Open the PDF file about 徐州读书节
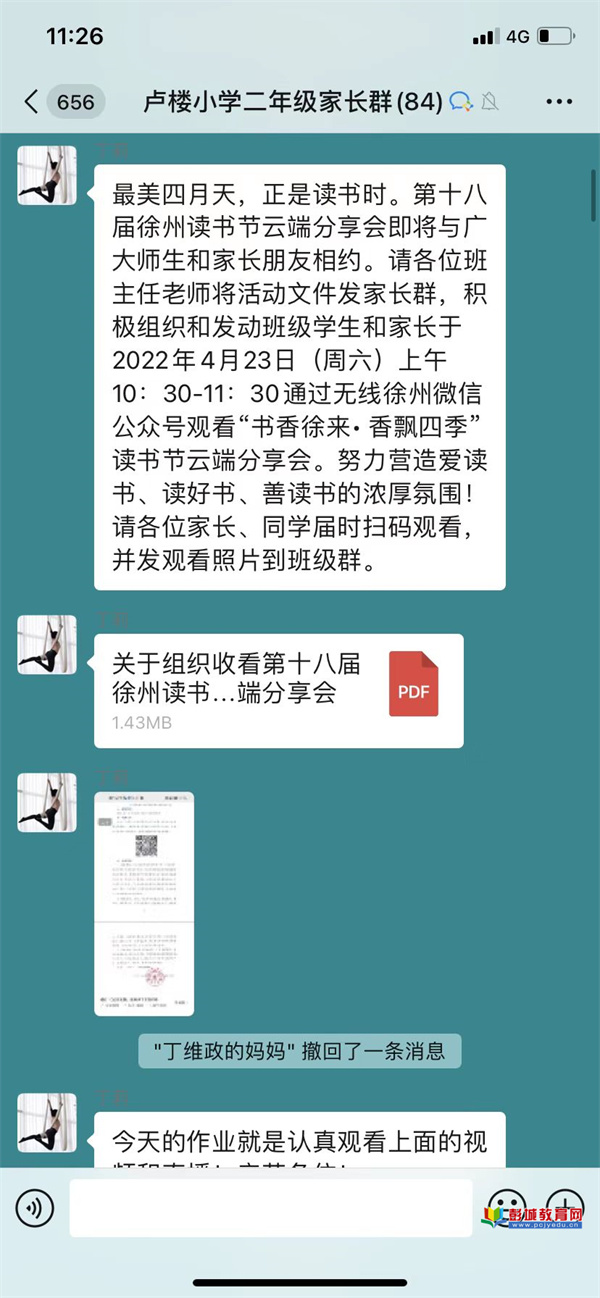 click(278, 689)
